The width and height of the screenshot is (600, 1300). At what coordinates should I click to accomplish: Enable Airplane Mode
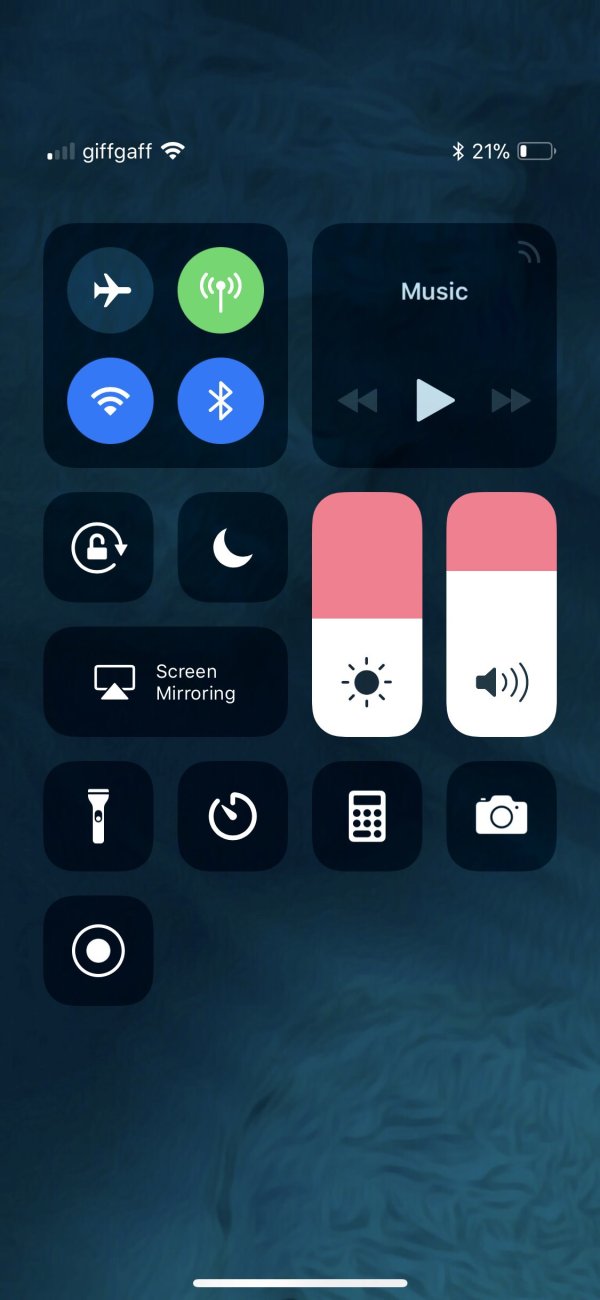[x=110, y=291]
